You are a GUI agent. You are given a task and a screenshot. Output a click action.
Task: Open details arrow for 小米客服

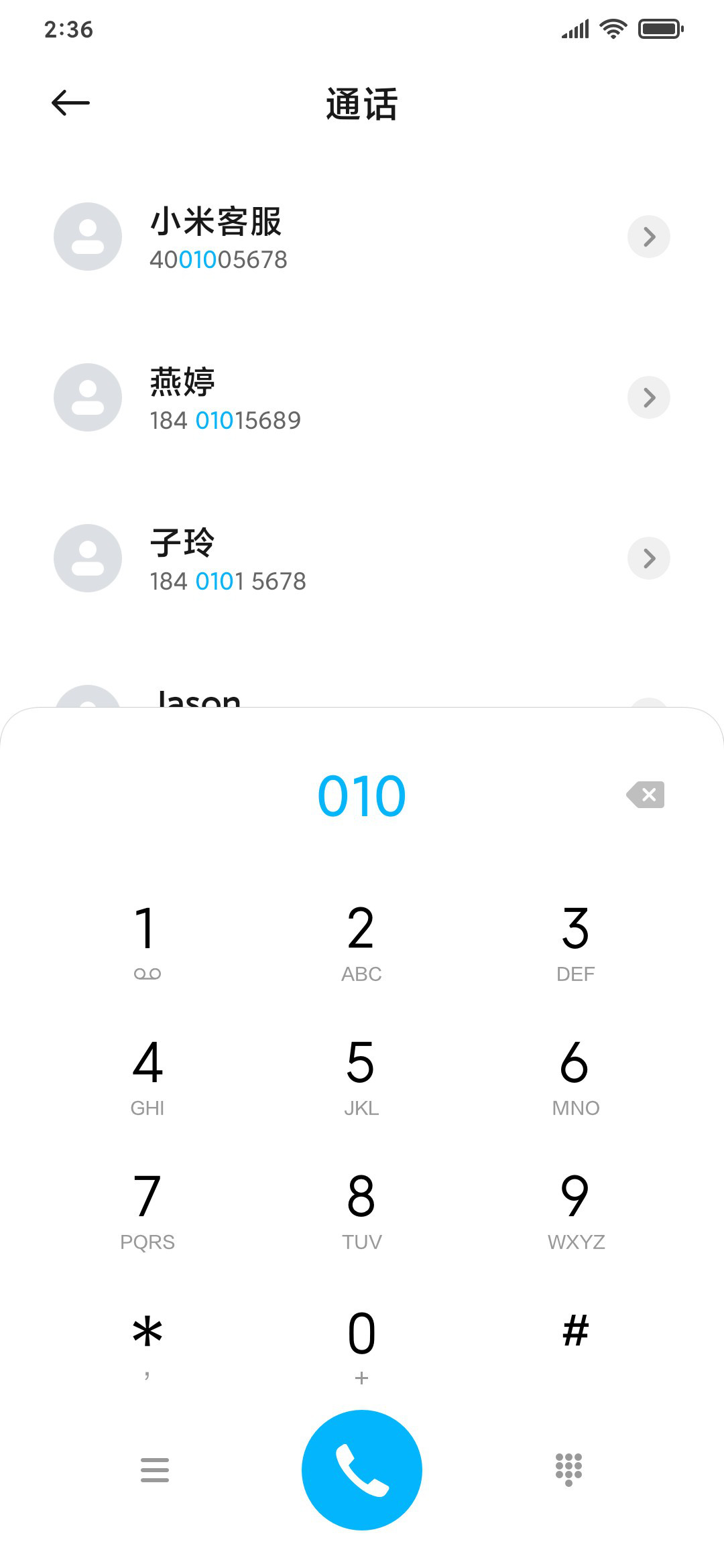(x=648, y=237)
